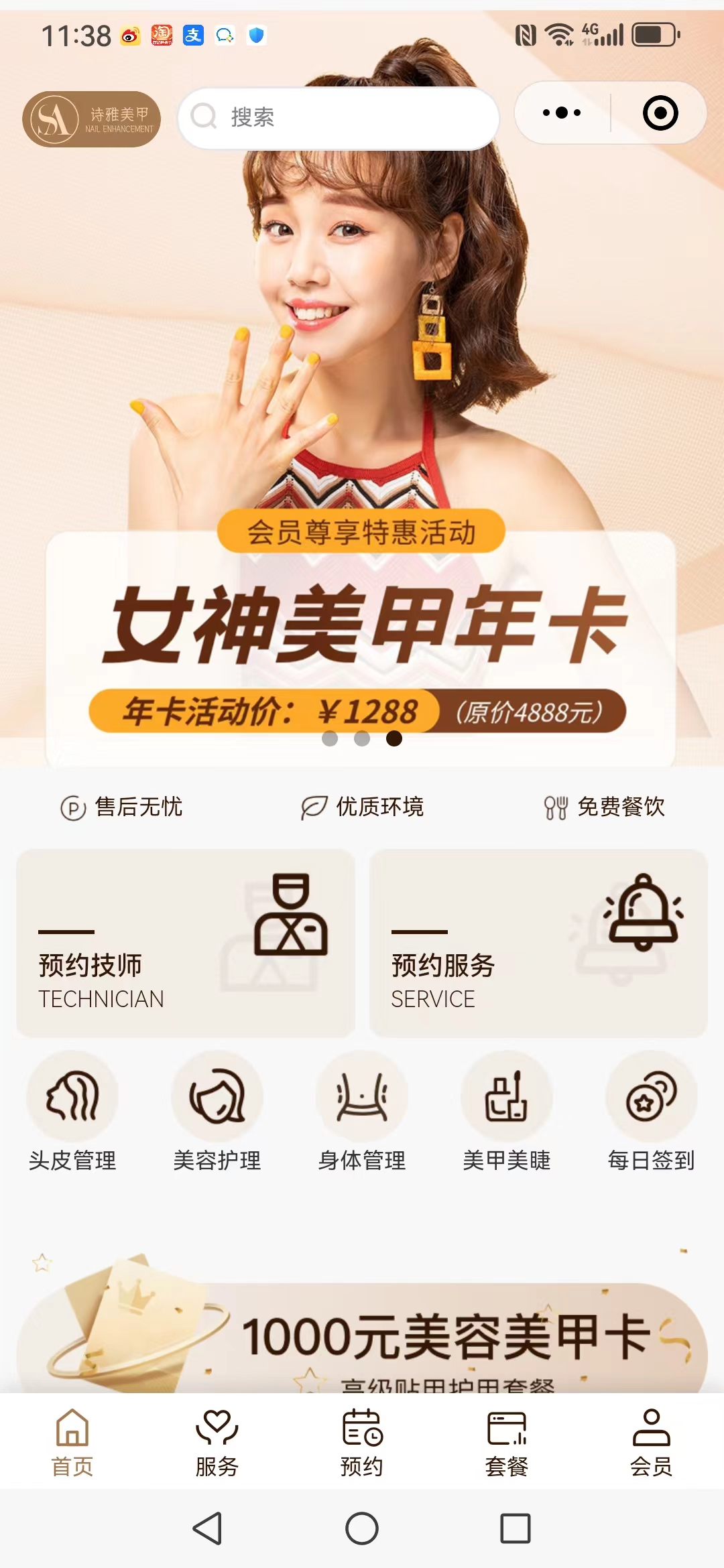Screen dimensions: 724x1568
Task: Open 身体管理 services
Action: [362, 1110]
